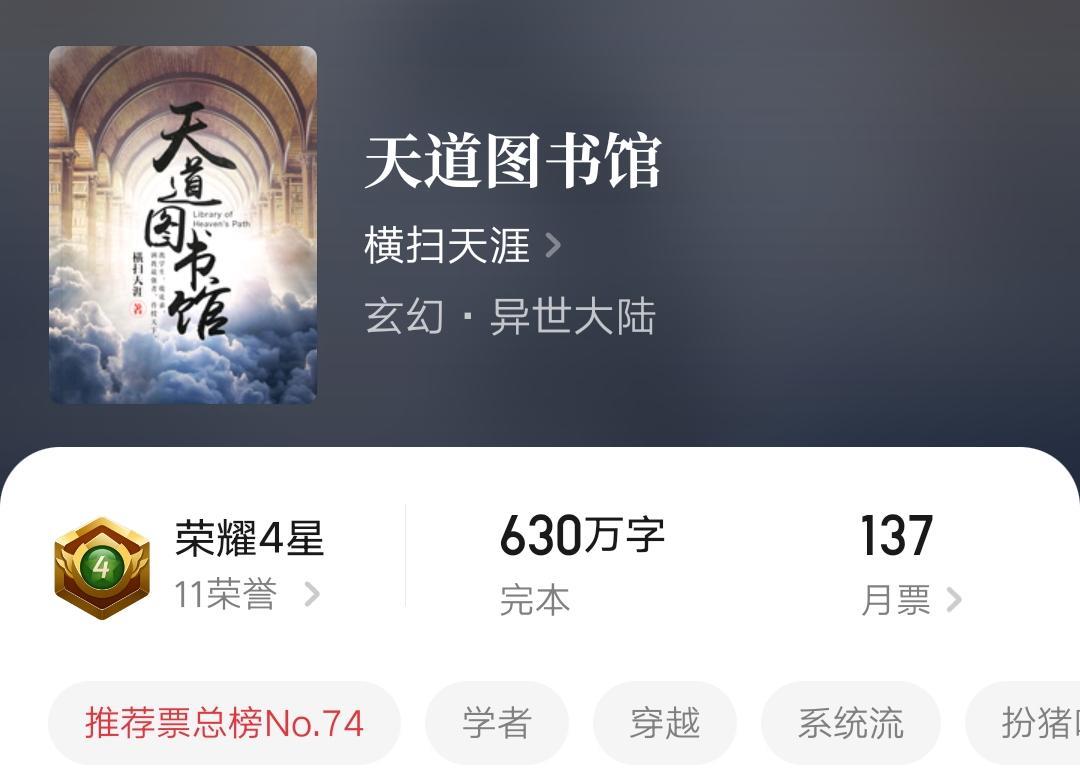Select the 学者 tag chip
This screenshot has height=784, width=1080.
[497, 723]
